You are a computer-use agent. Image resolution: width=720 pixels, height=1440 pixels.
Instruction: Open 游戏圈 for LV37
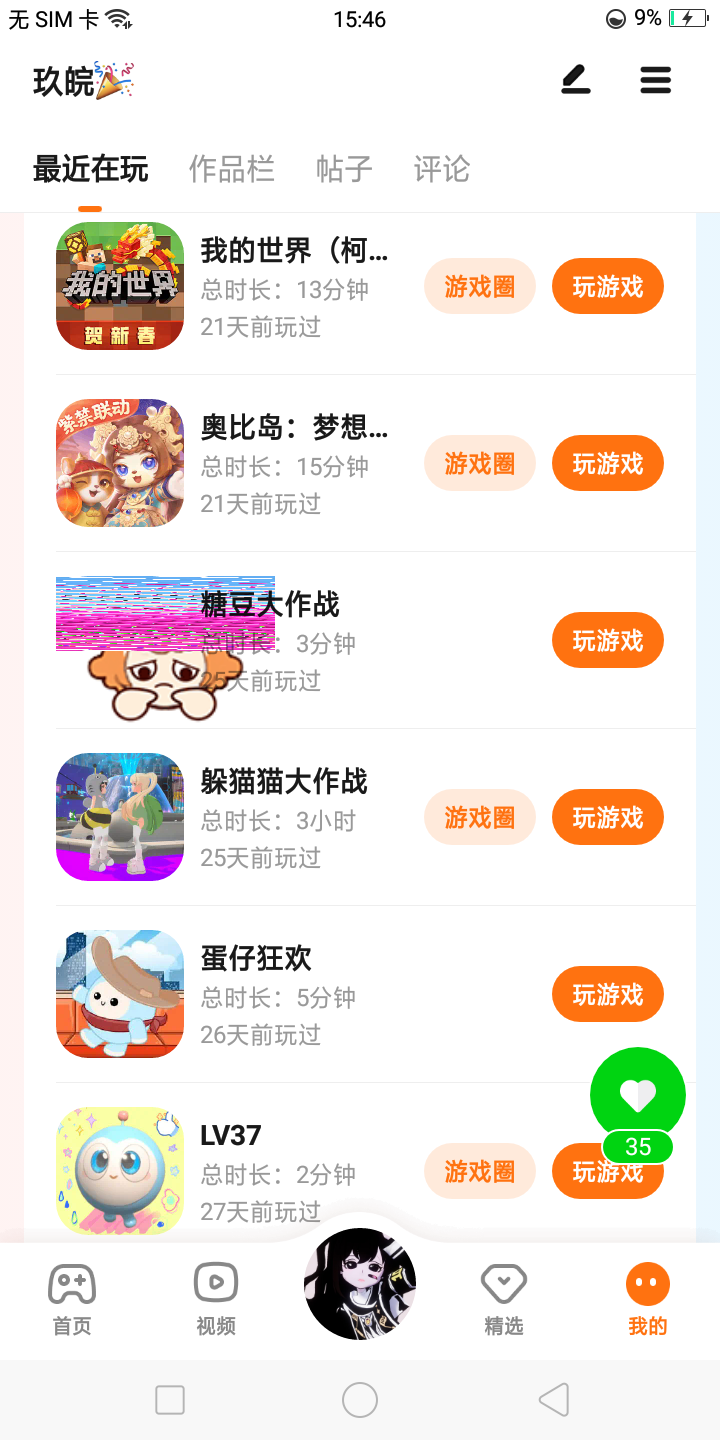(x=480, y=1172)
